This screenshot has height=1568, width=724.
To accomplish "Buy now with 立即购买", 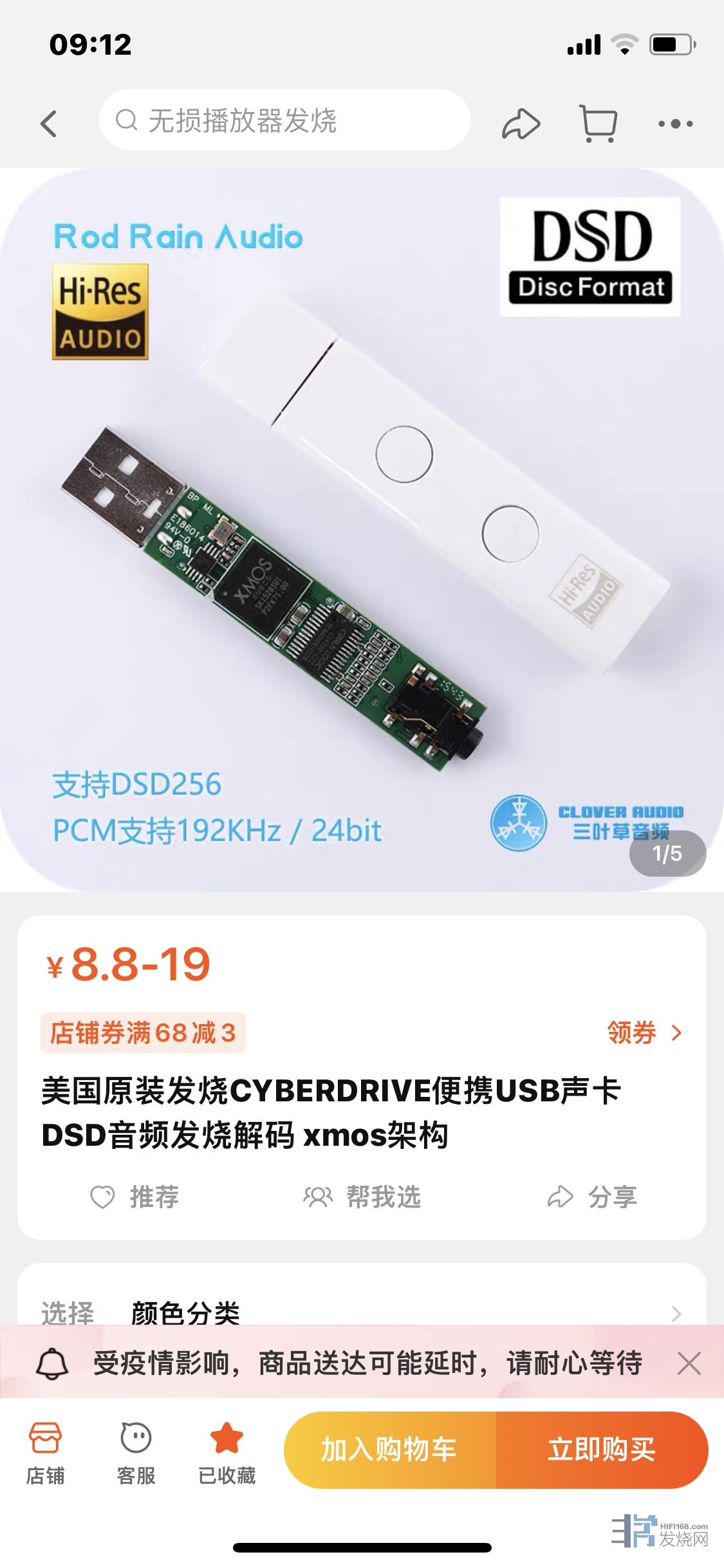I will [x=602, y=1450].
